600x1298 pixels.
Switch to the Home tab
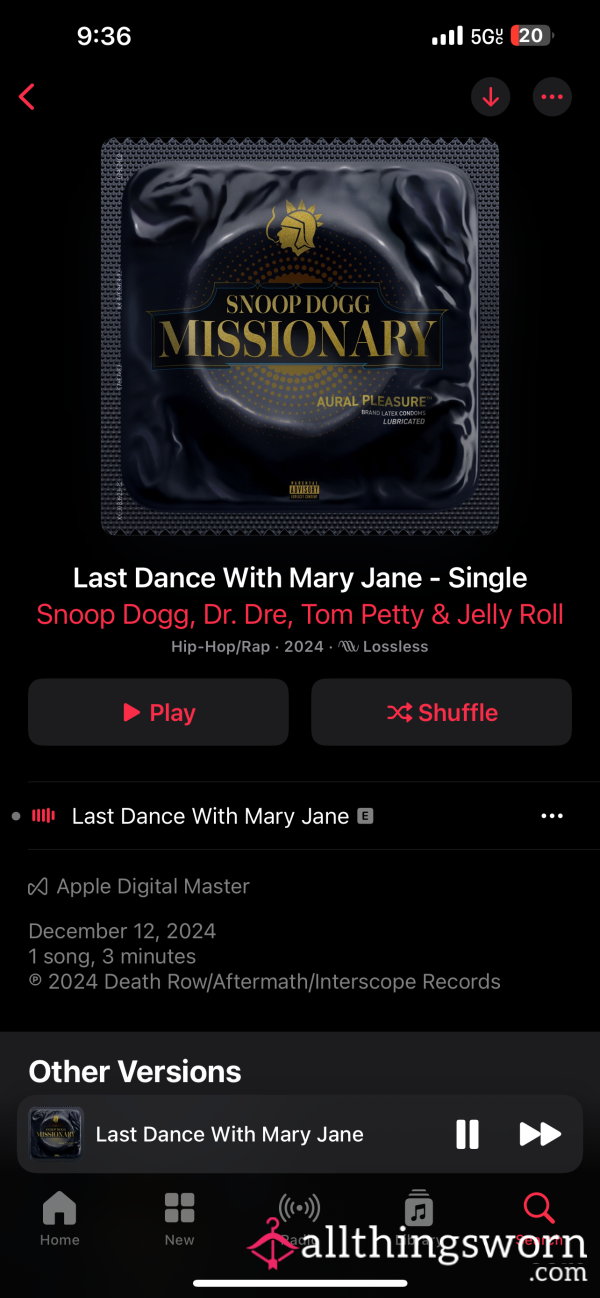59,1219
